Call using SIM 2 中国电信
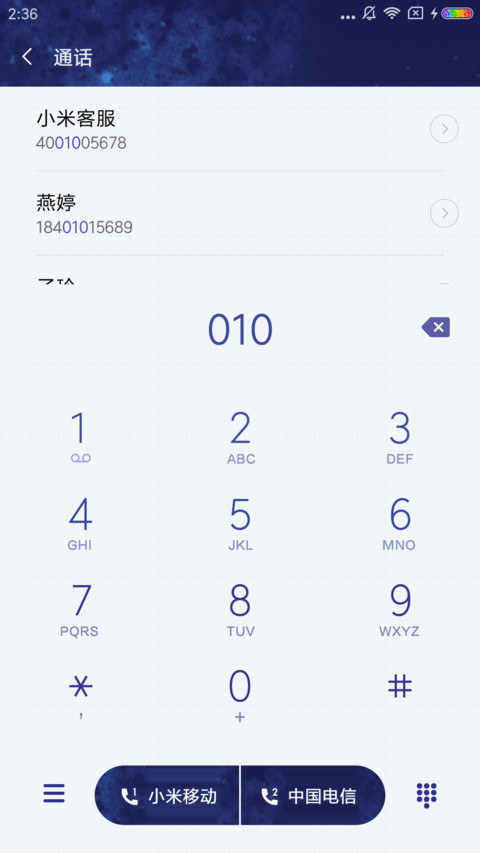 coord(313,795)
